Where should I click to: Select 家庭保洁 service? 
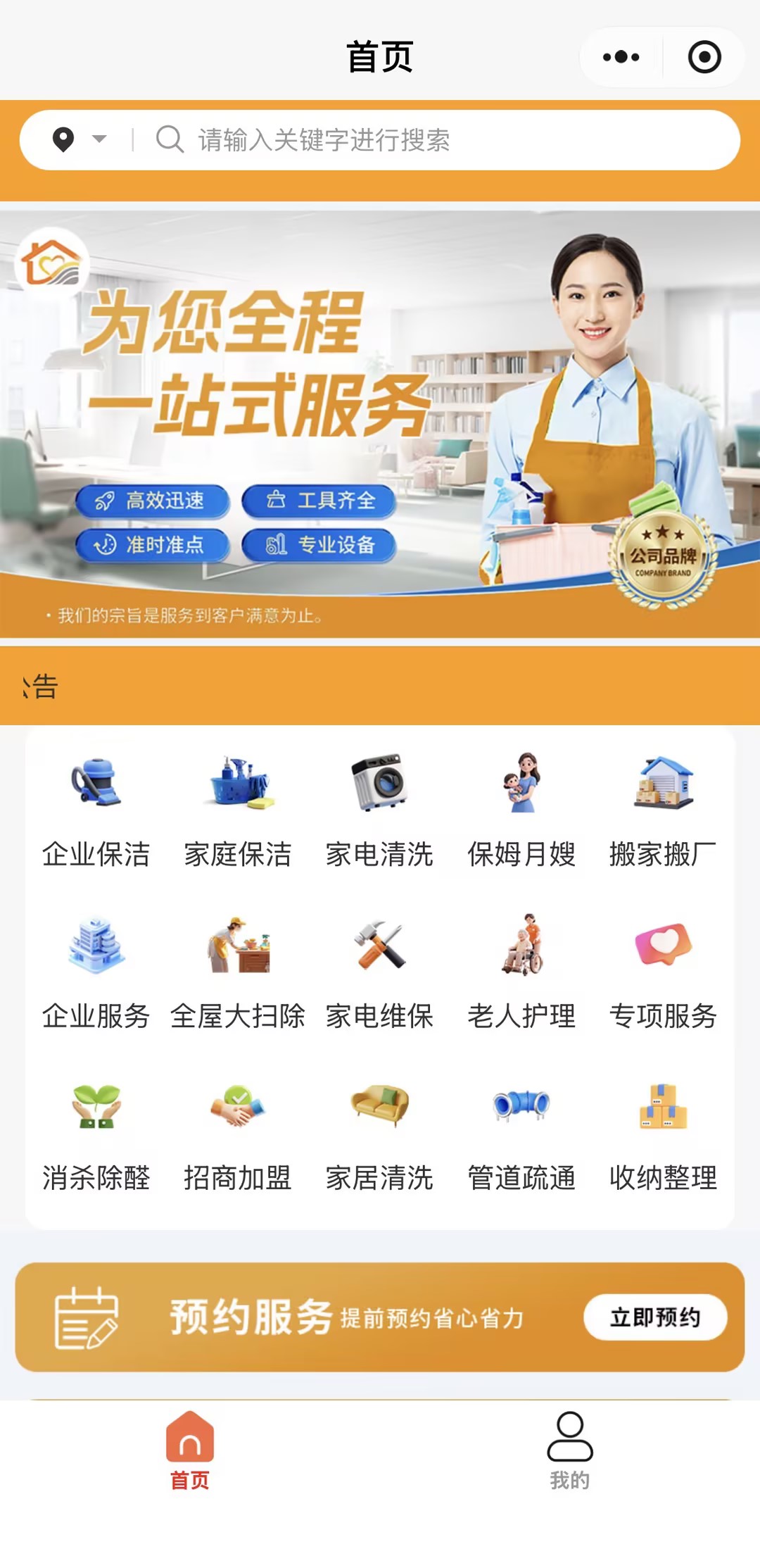point(238,811)
